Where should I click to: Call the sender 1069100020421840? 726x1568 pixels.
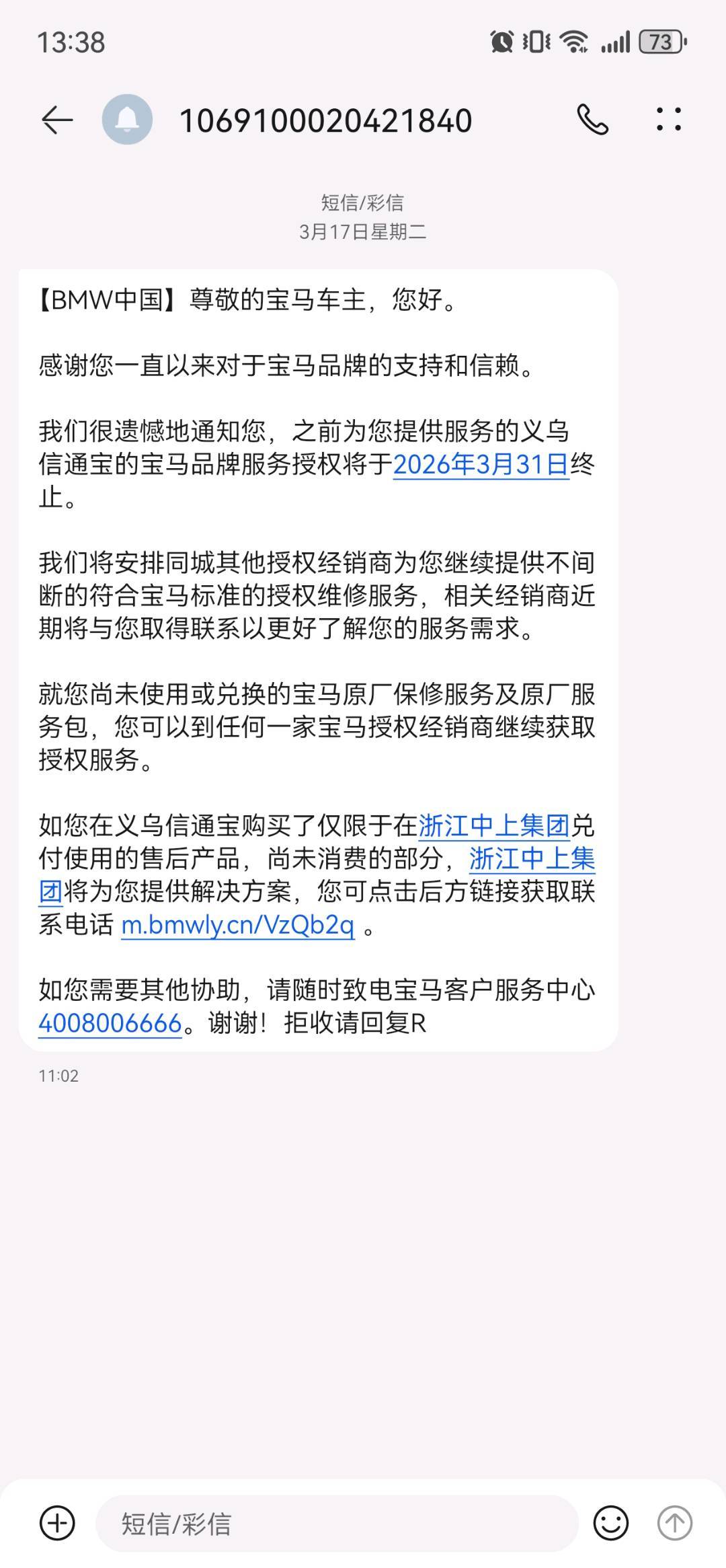click(x=592, y=120)
